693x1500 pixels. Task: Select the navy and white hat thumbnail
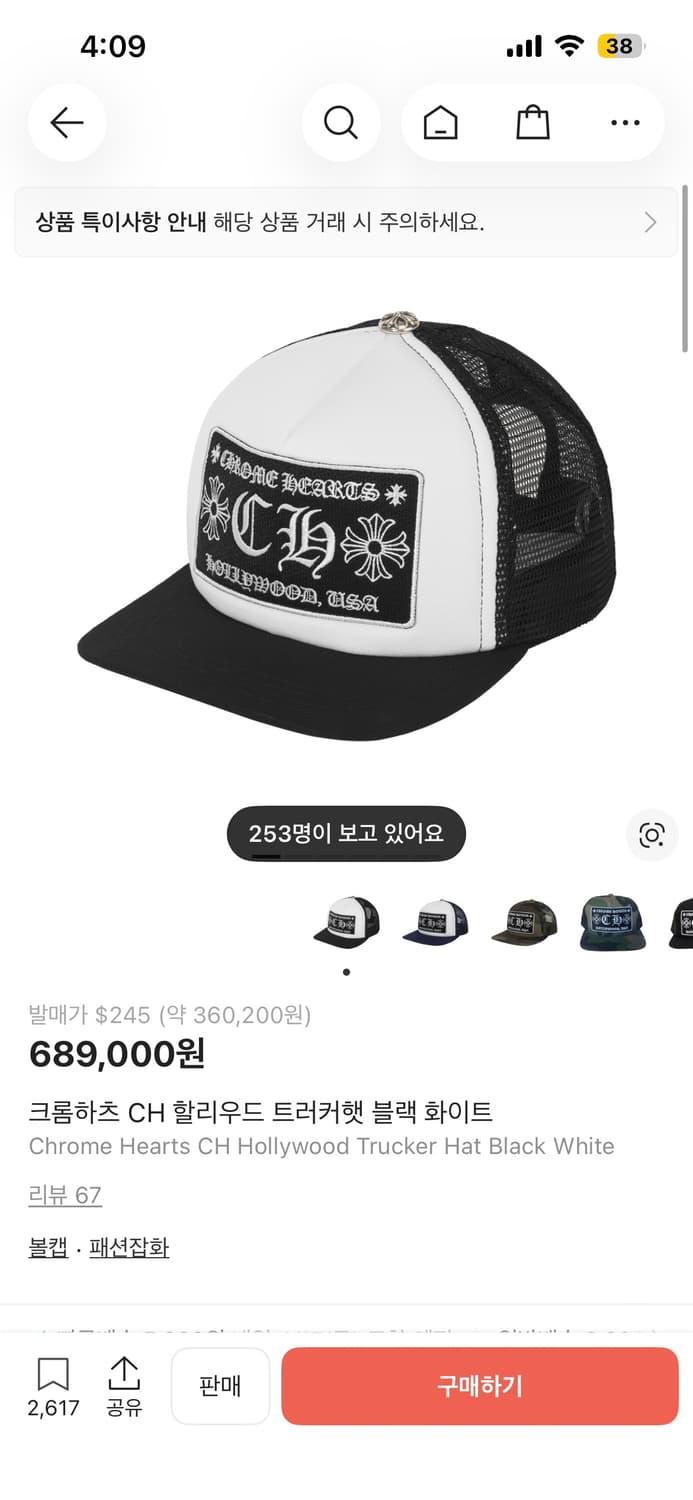click(x=435, y=922)
